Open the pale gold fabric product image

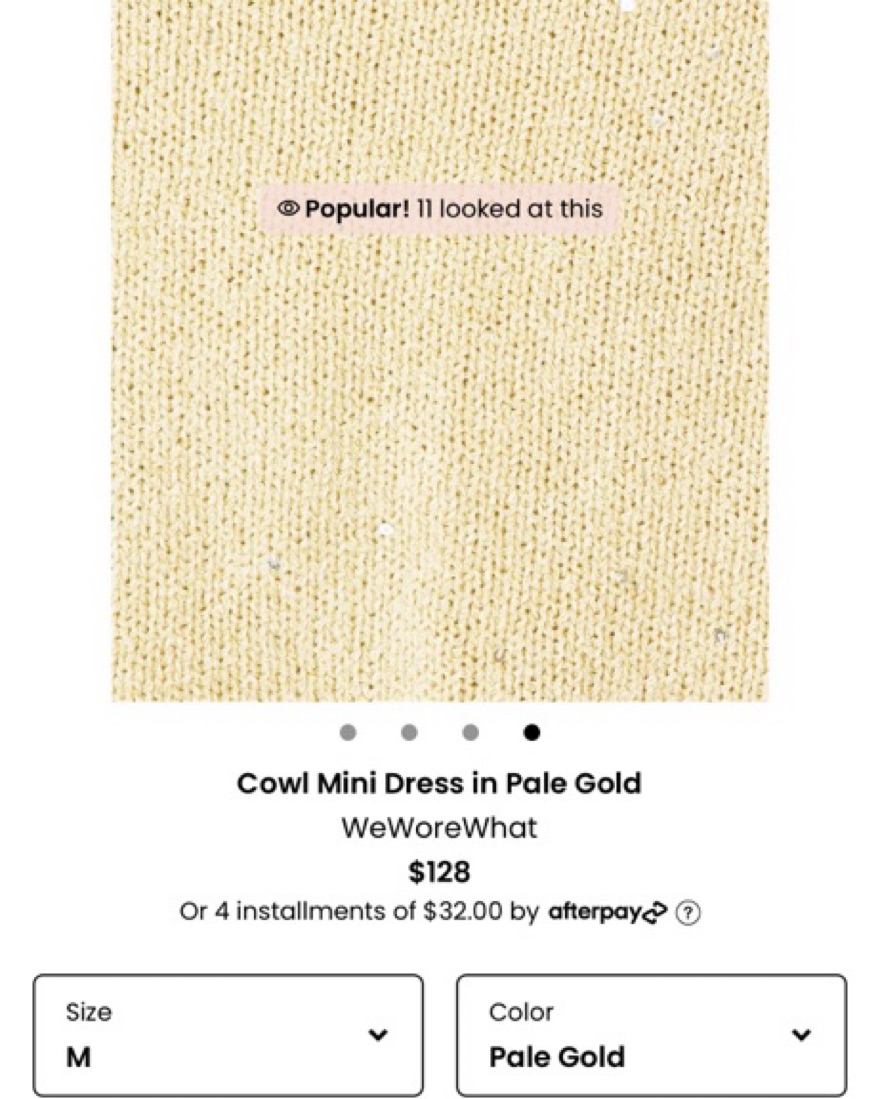(x=440, y=420)
